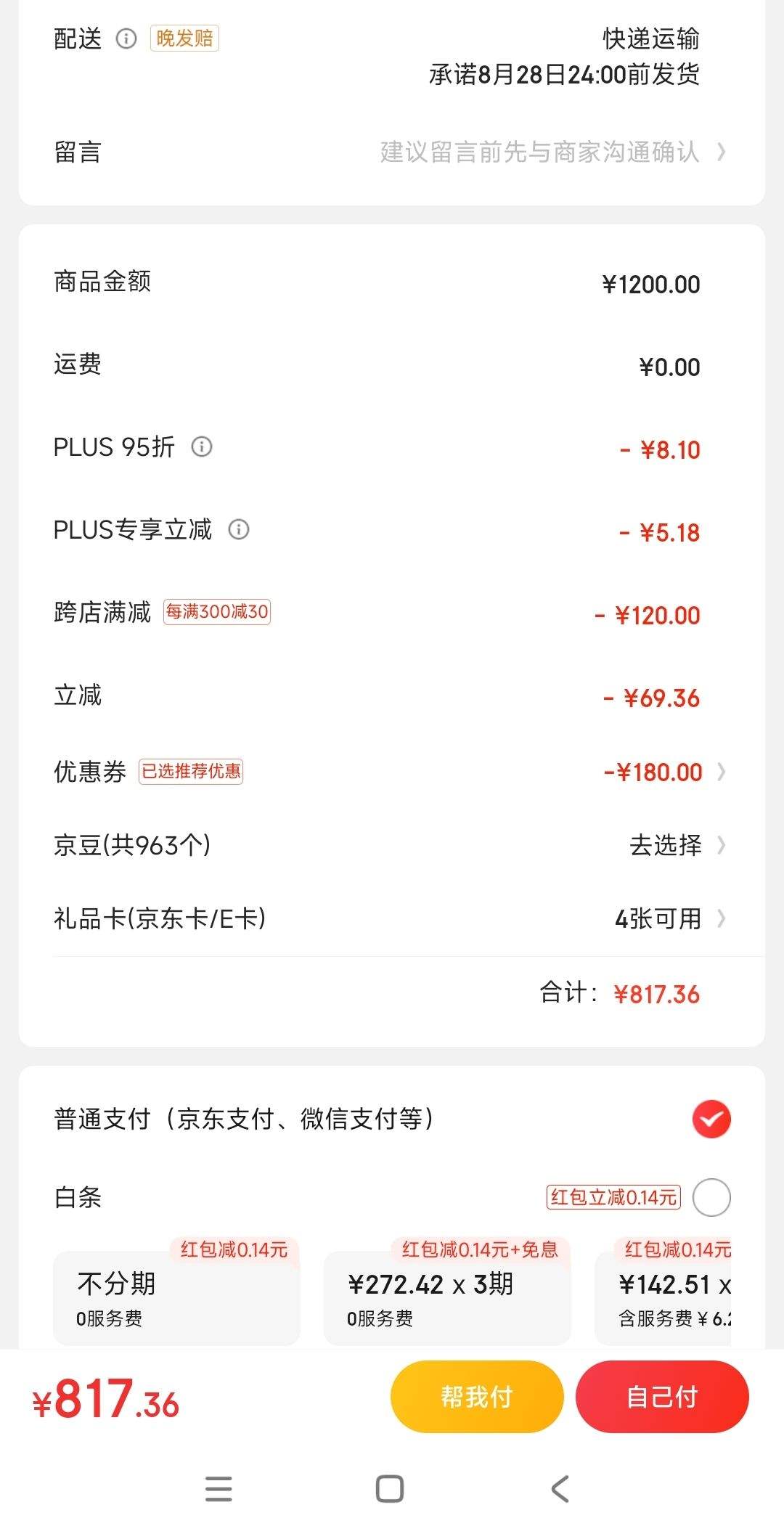Open the 留言 message row
Screen dimensions: 784x1534
[x=392, y=152]
